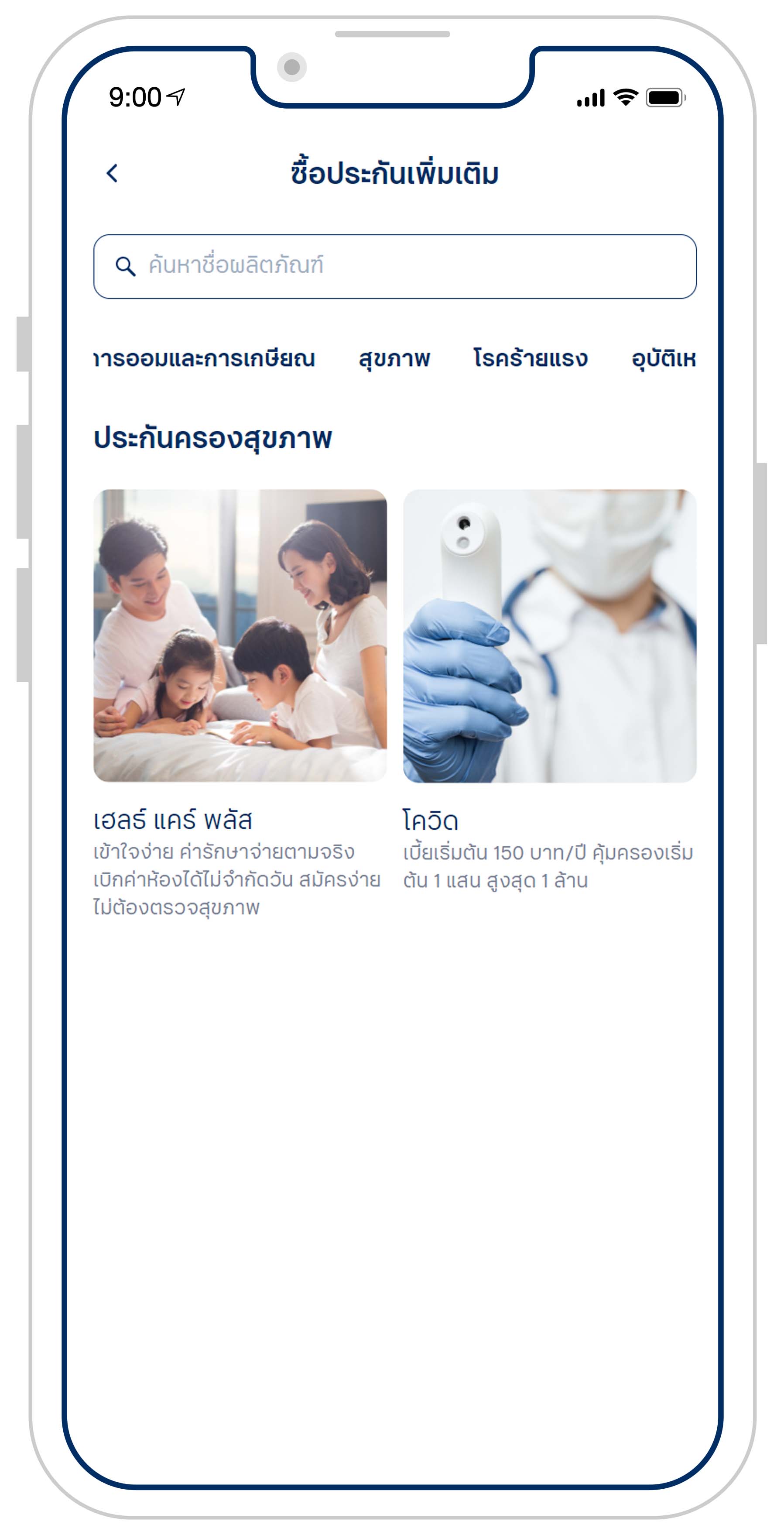This screenshot has width=784, height=1535.
Task: Open the เฮลธ์ แคร์ พลัส insurance card
Action: coord(240,703)
